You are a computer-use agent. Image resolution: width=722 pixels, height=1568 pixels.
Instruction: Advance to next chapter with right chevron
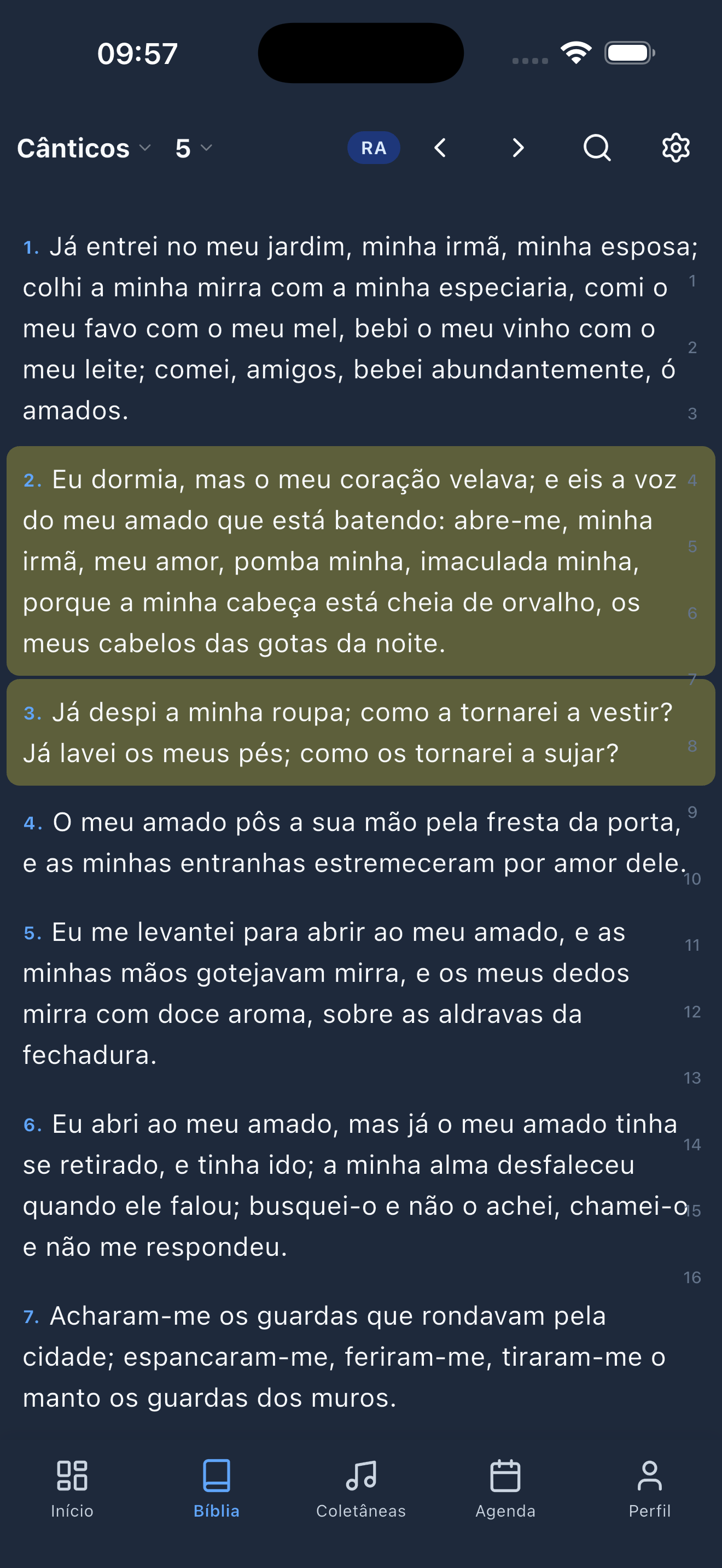pos(517,148)
